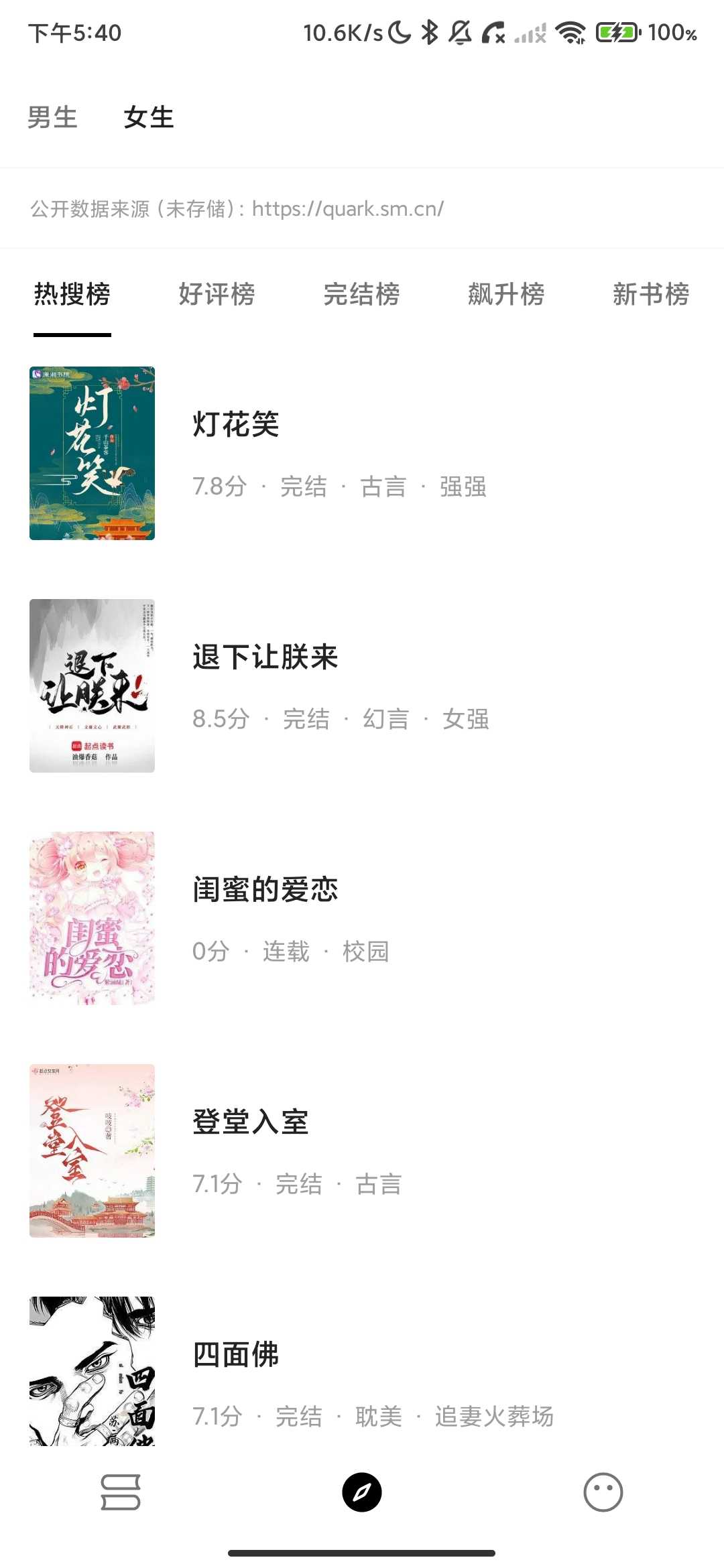Select the 热搜榜 tab
This screenshot has height=1568, width=724.
pyautogui.click(x=72, y=293)
